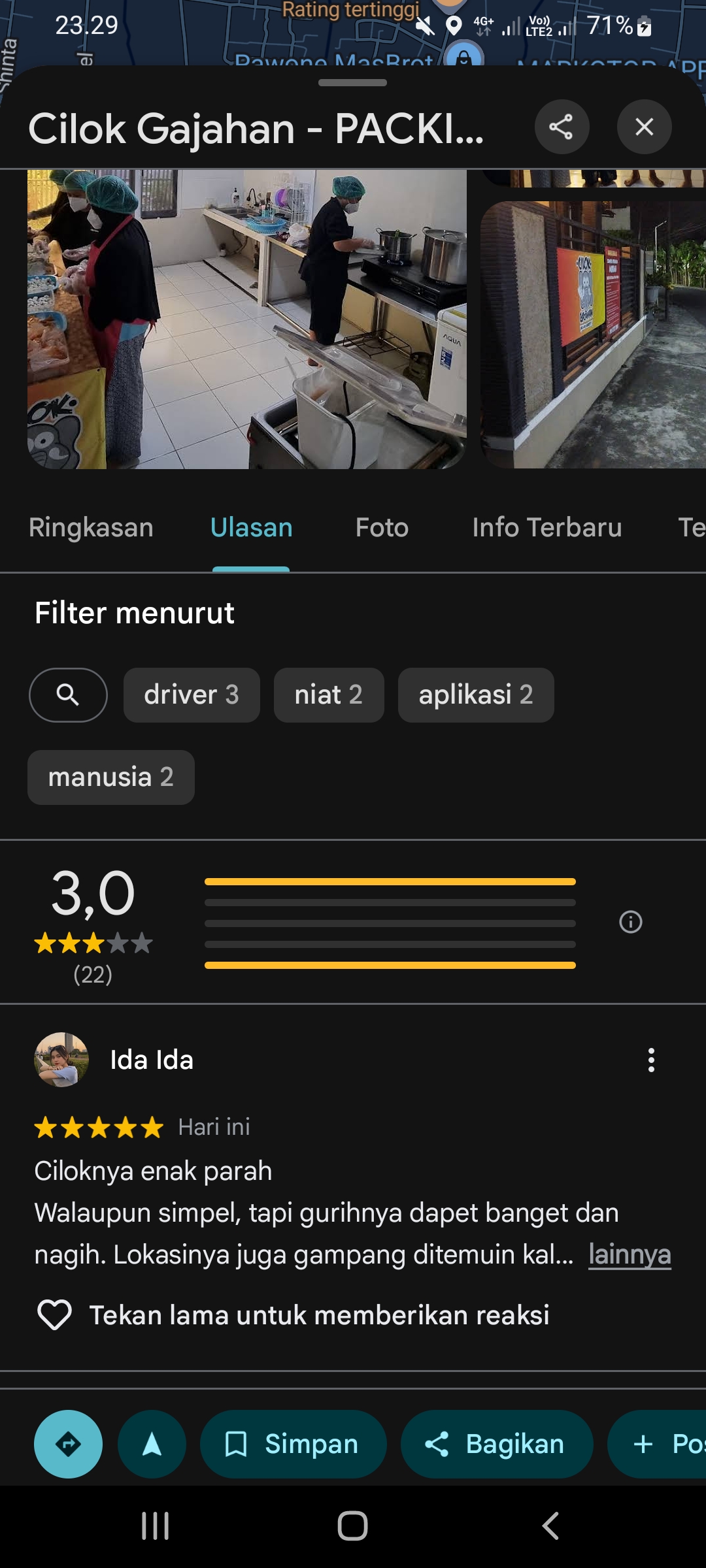Filter reviews mentioning niat
The height and width of the screenshot is (1568, 706).
pyautogui.click(x=328, y=695)
